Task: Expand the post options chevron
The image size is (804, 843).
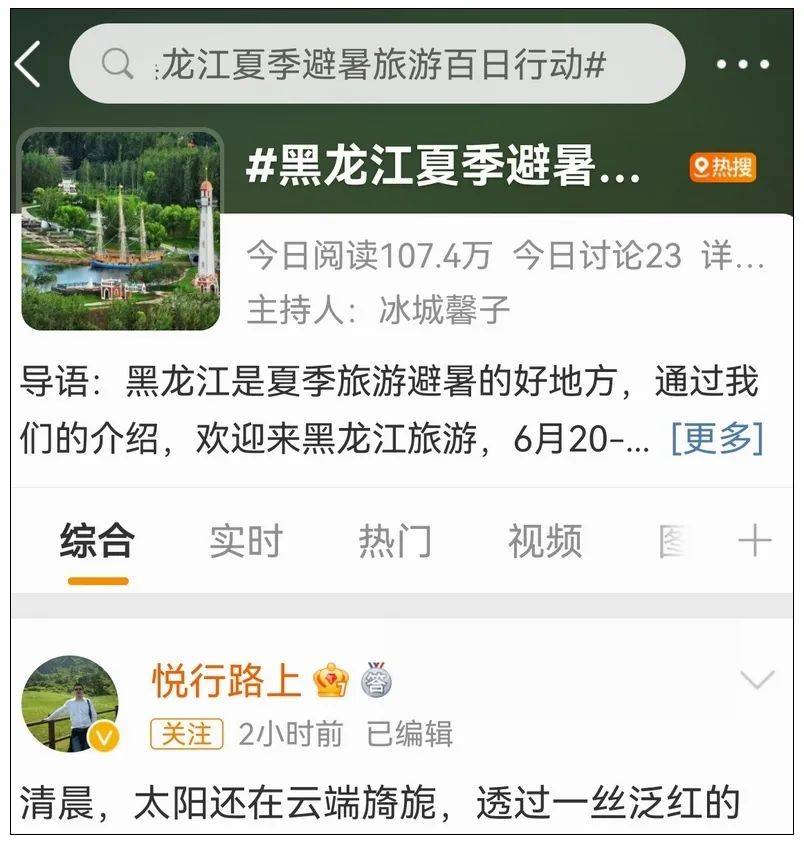Action: point(757,681)
